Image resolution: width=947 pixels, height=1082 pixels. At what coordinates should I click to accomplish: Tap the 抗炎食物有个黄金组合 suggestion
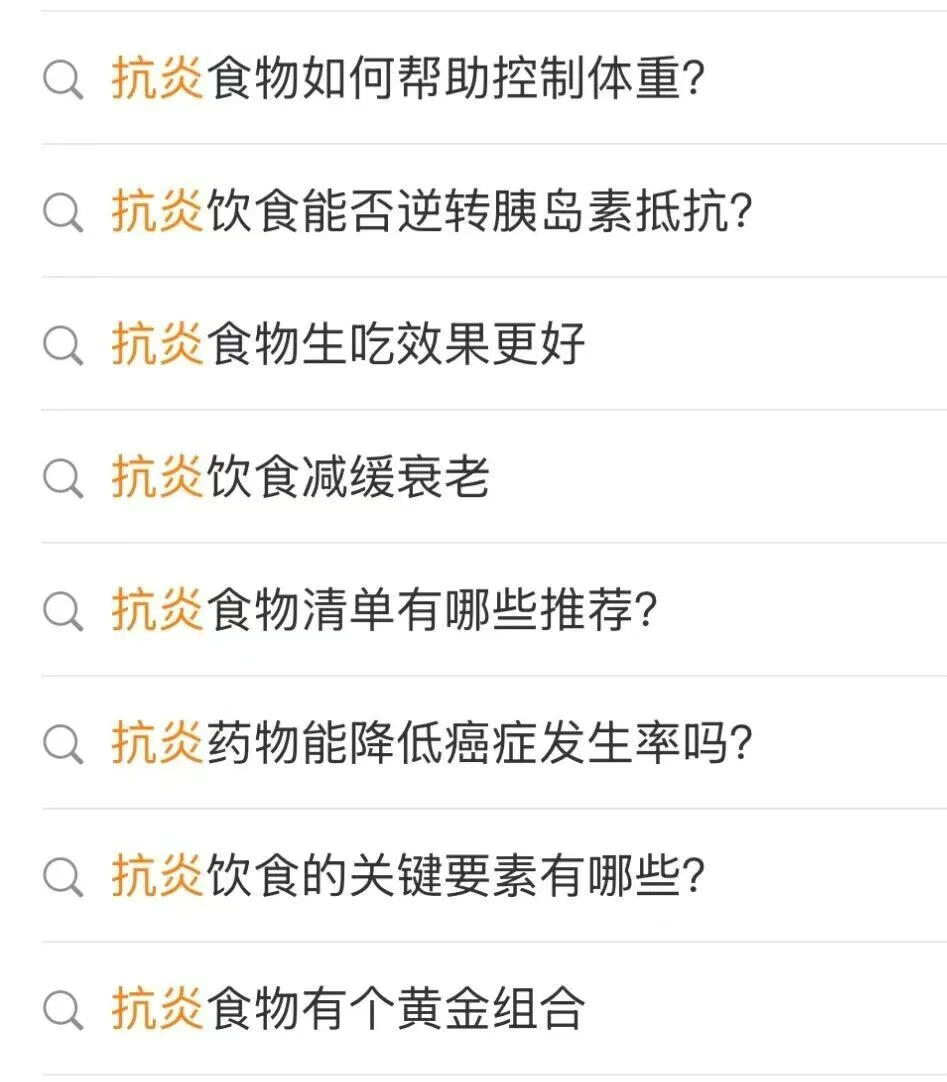click(348, 1010)
